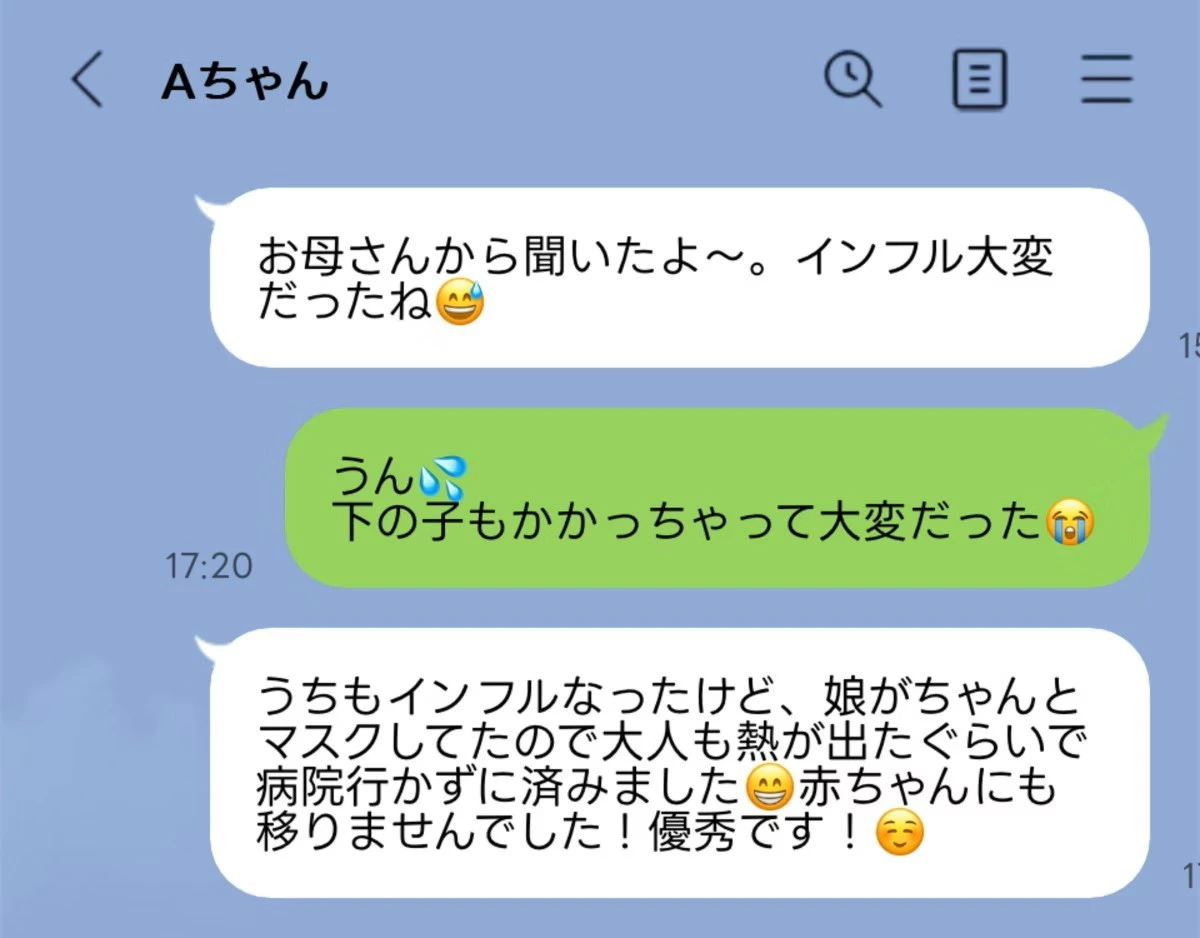Go back from Aちゃん chat
Screen dimensions: 1200x938
tap(87, 80)
